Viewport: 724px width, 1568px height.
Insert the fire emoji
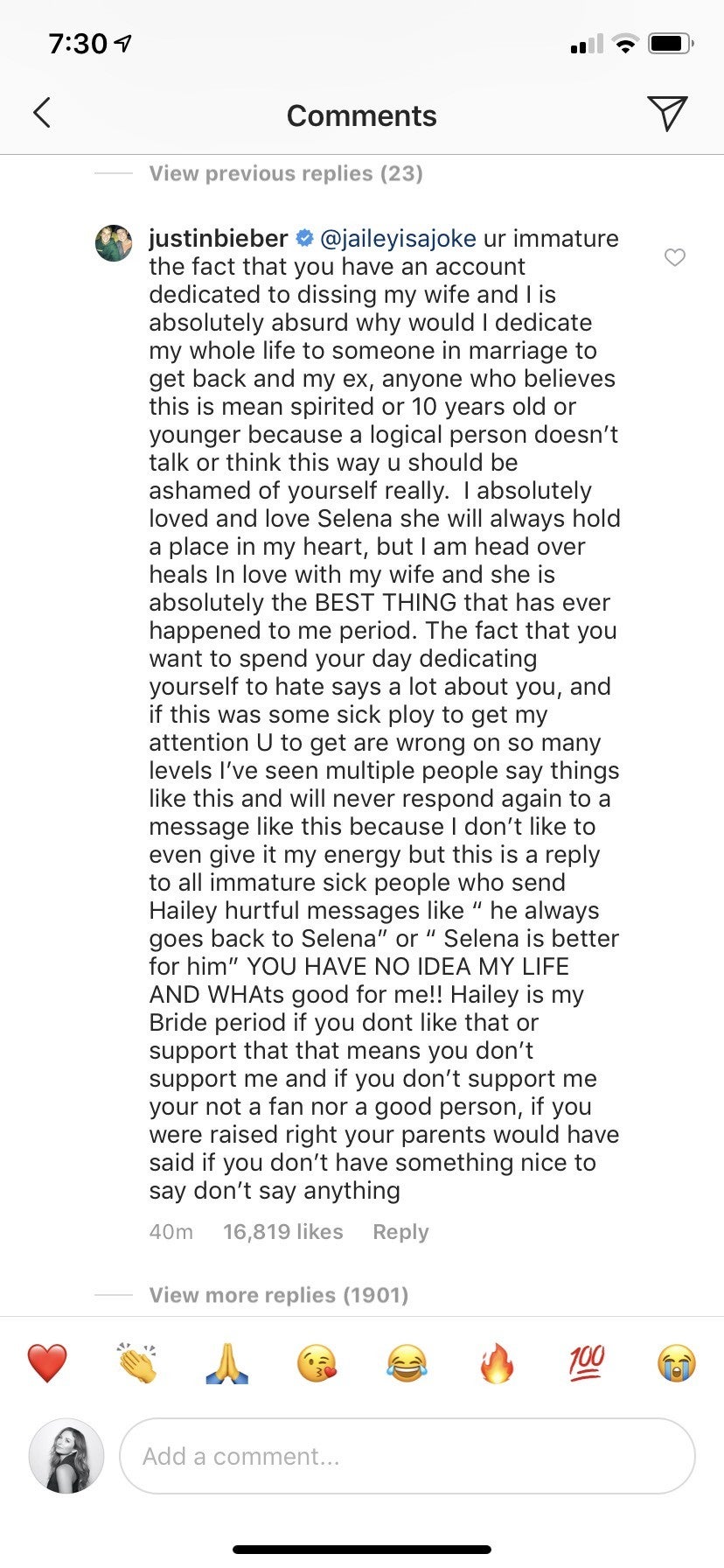click(497, 1363)
